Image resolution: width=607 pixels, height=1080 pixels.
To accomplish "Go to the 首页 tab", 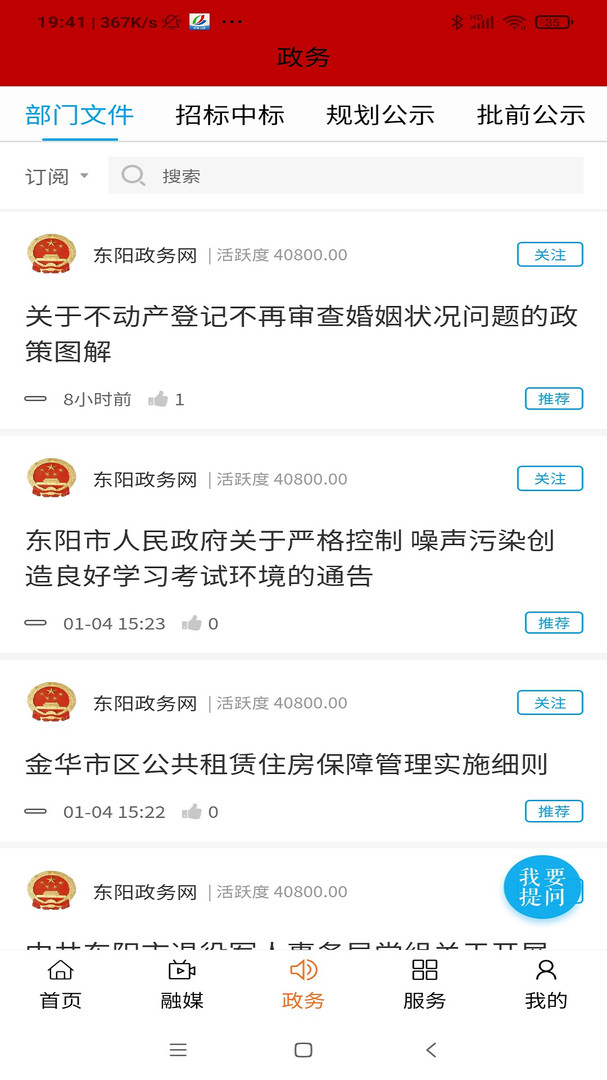I will (x=61, y=985).
